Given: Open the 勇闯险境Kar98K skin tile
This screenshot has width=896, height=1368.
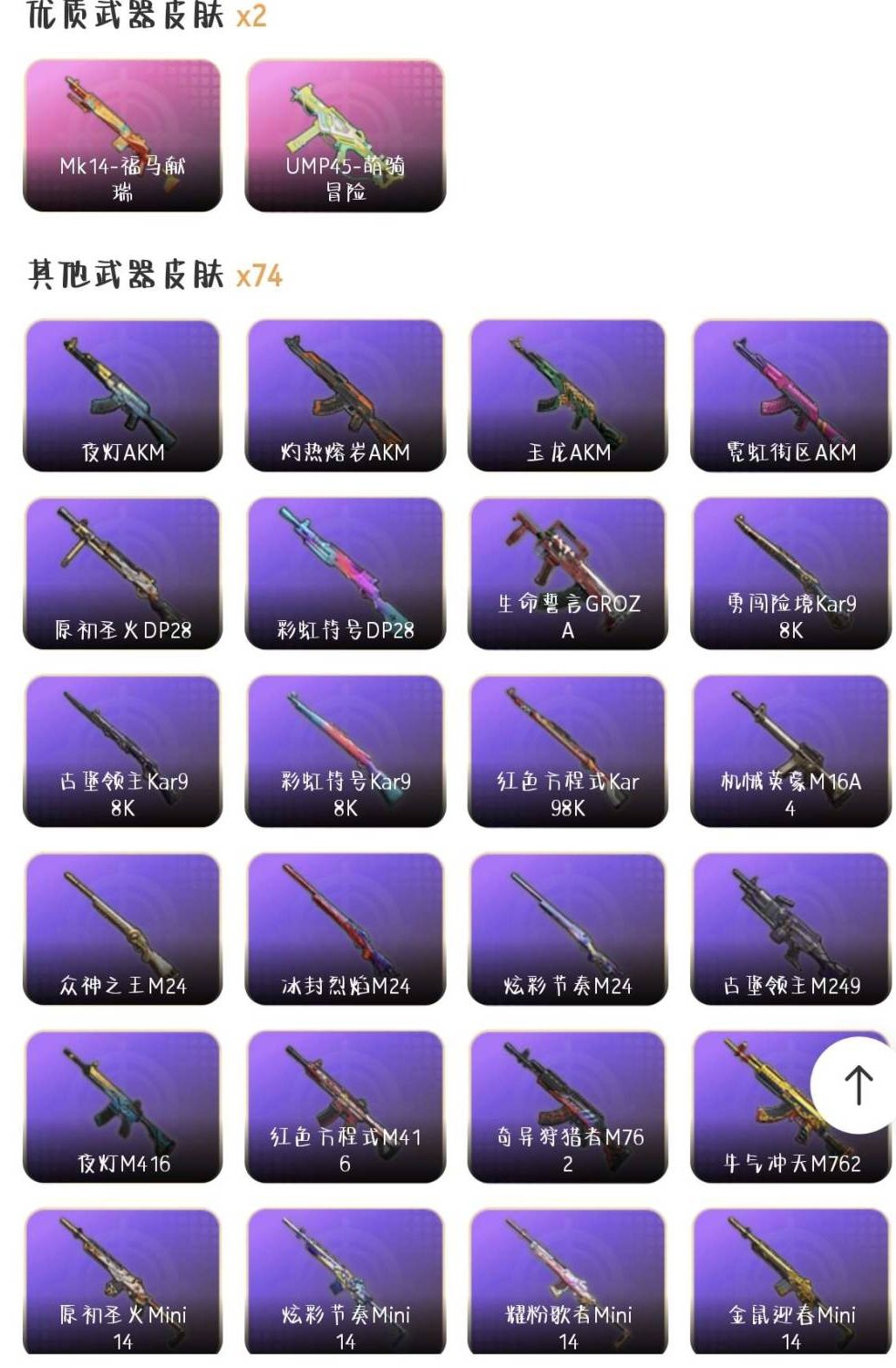Looking at the screenshot, I should click(x=790, y=573).
